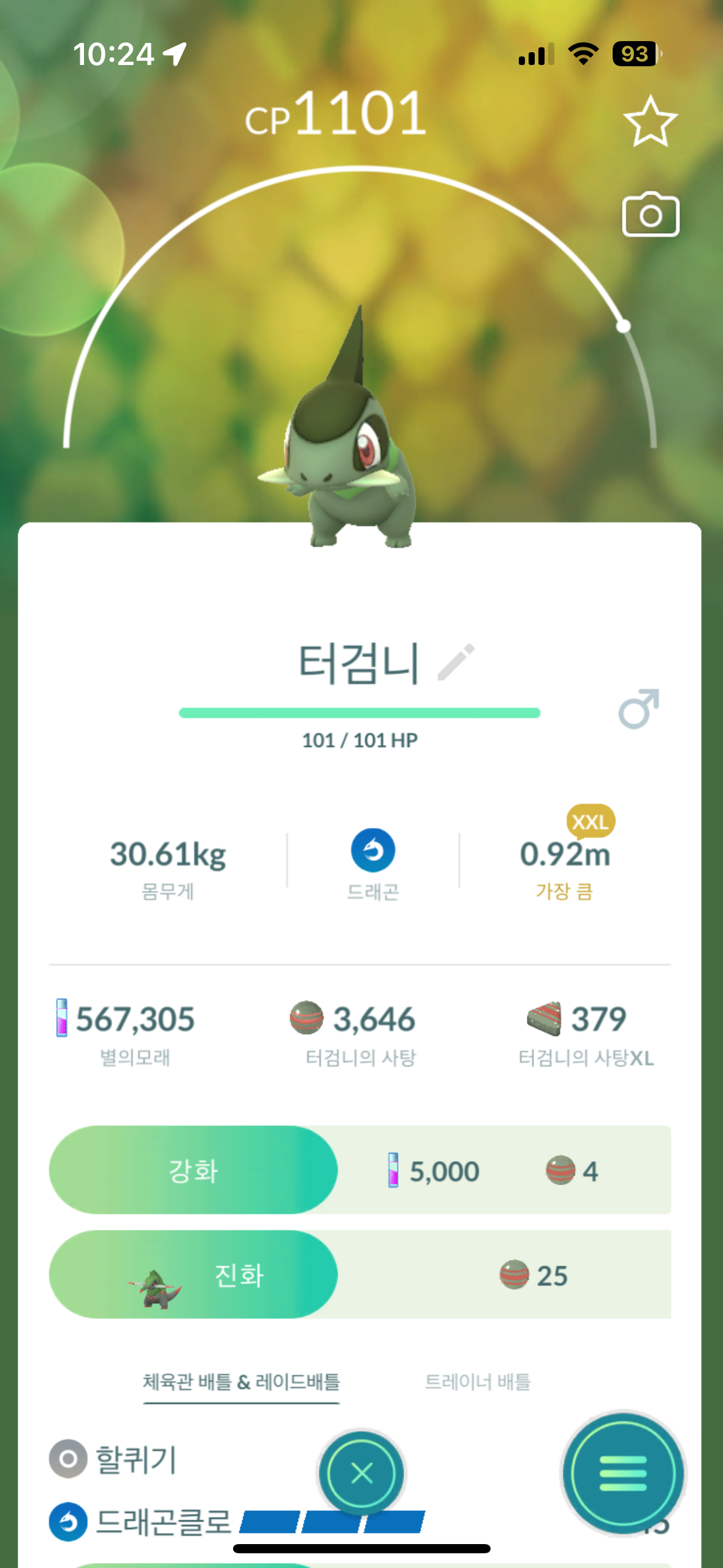Mark 터검니 as favorite with the star
The width and height of the screenshot is (723, 1568).
click(650, 121)
